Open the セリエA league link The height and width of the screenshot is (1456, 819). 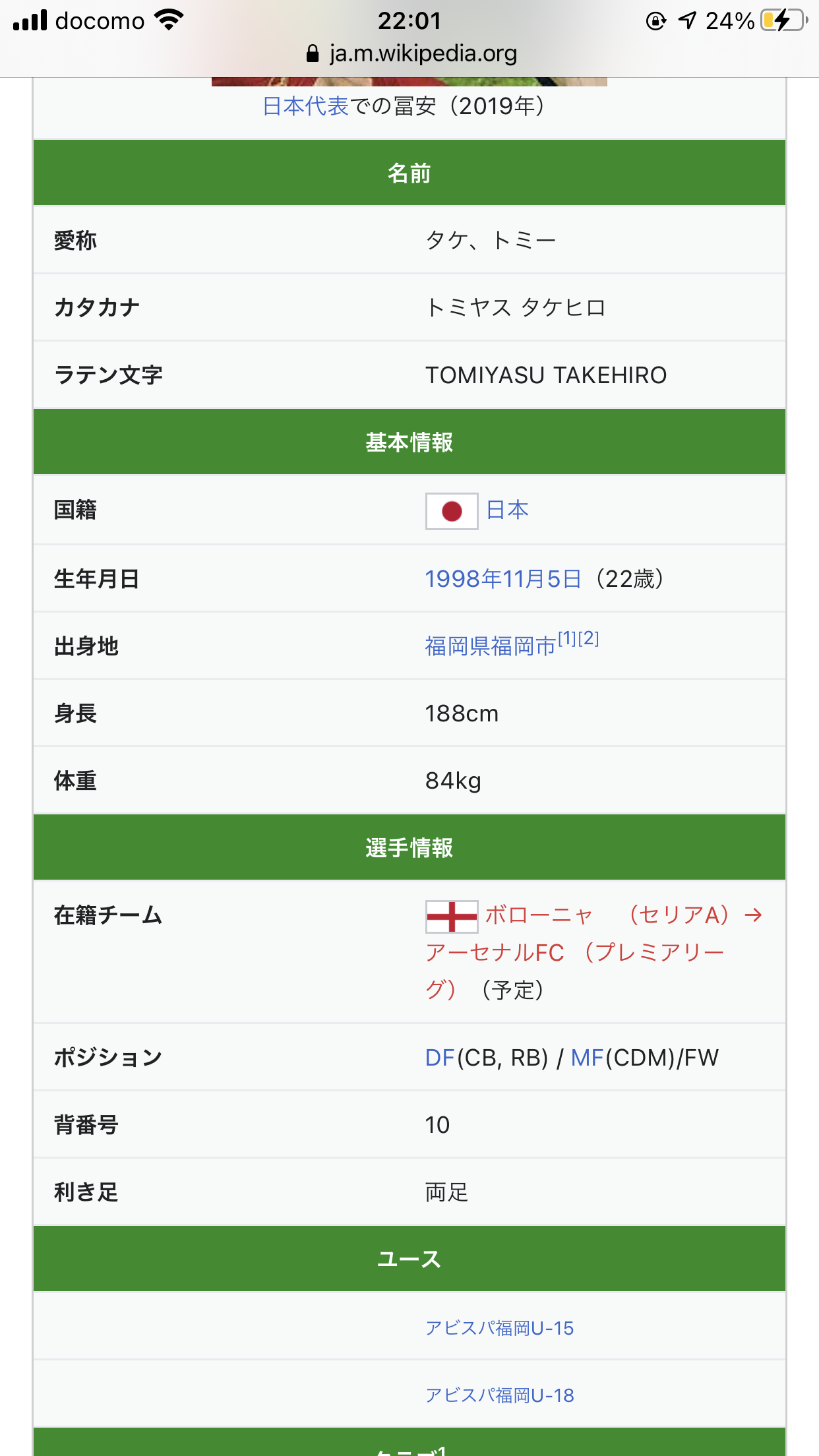(x=679, y=915)
